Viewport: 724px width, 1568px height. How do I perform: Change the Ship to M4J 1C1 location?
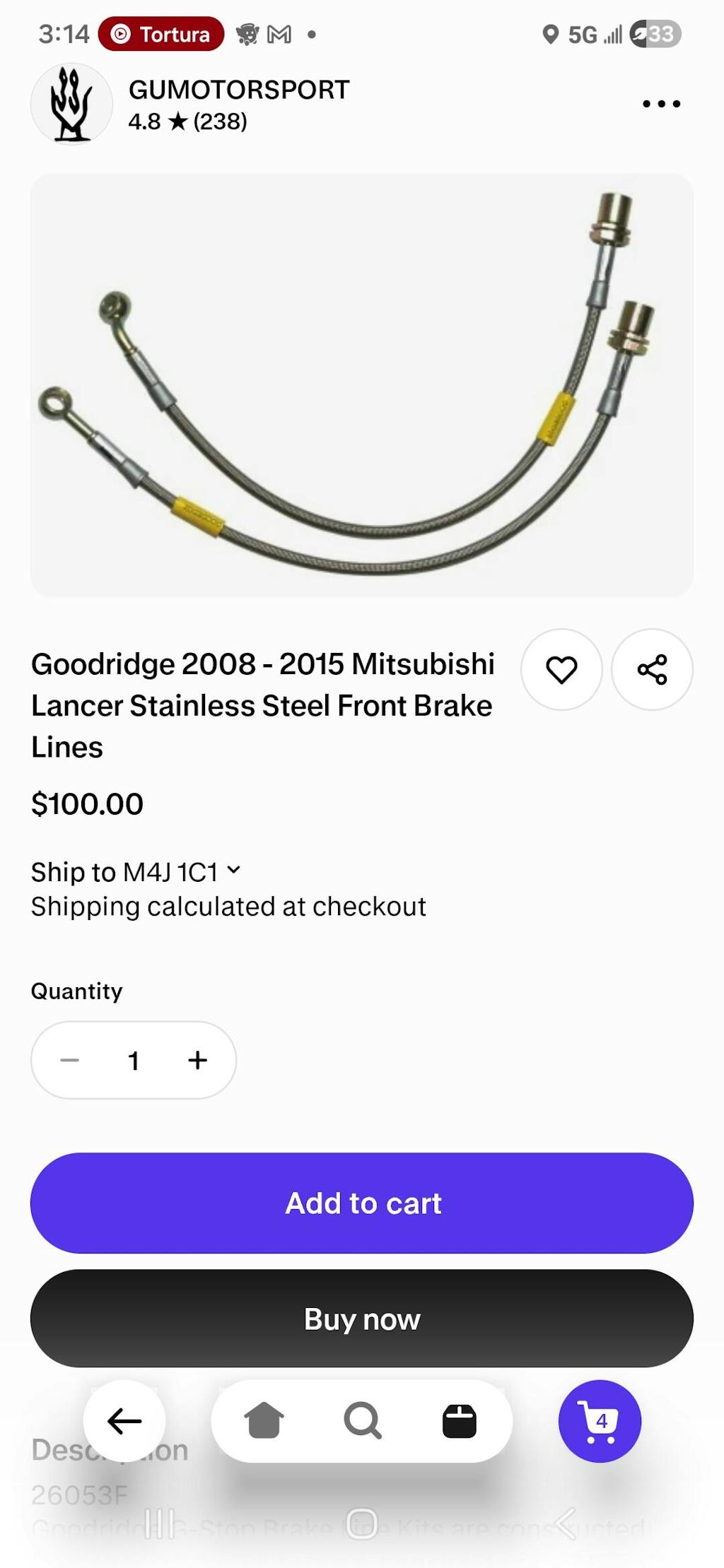(136, 872)
